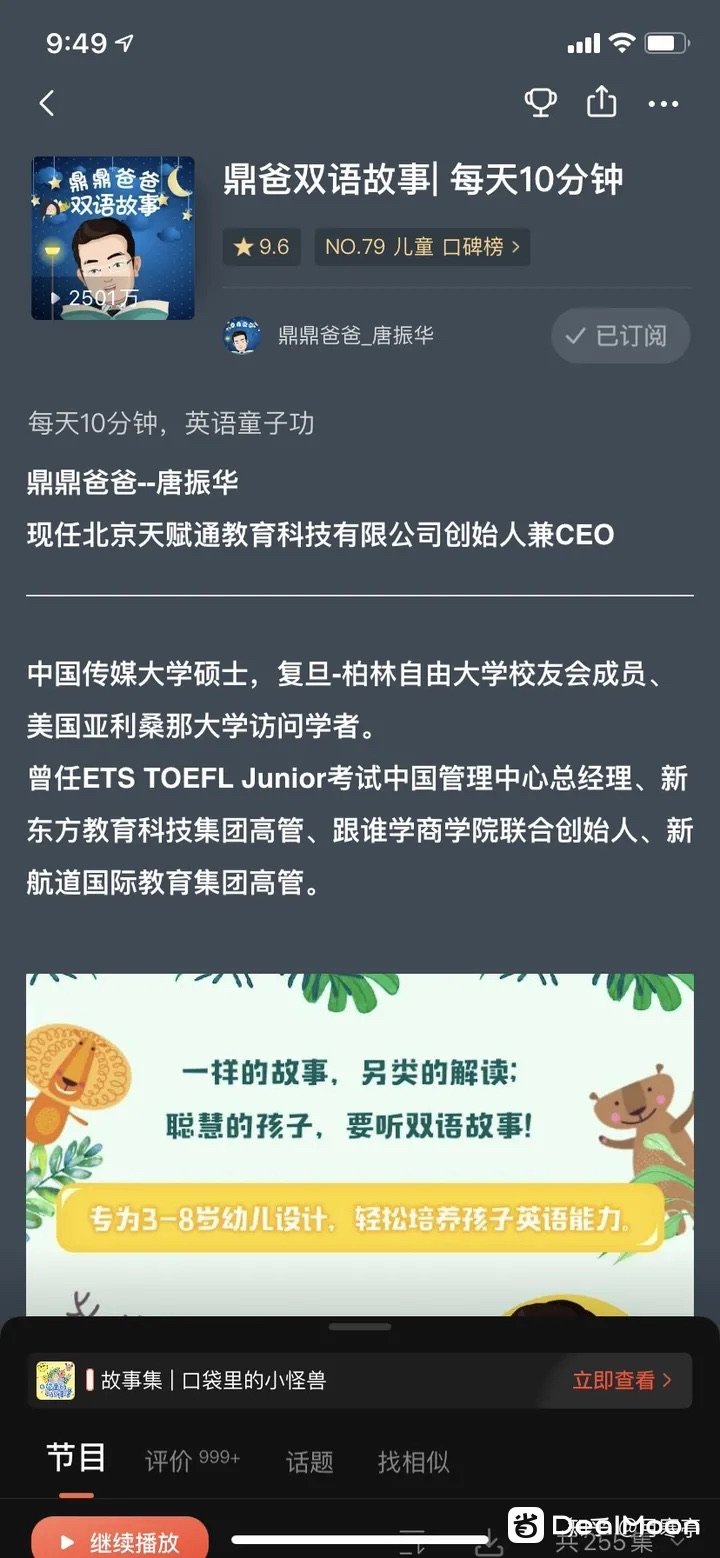Screen dimensions: 720x1558
Task: Switch to the 找相似 tab
Action: pyautogui.click(x=413, y=1462)
